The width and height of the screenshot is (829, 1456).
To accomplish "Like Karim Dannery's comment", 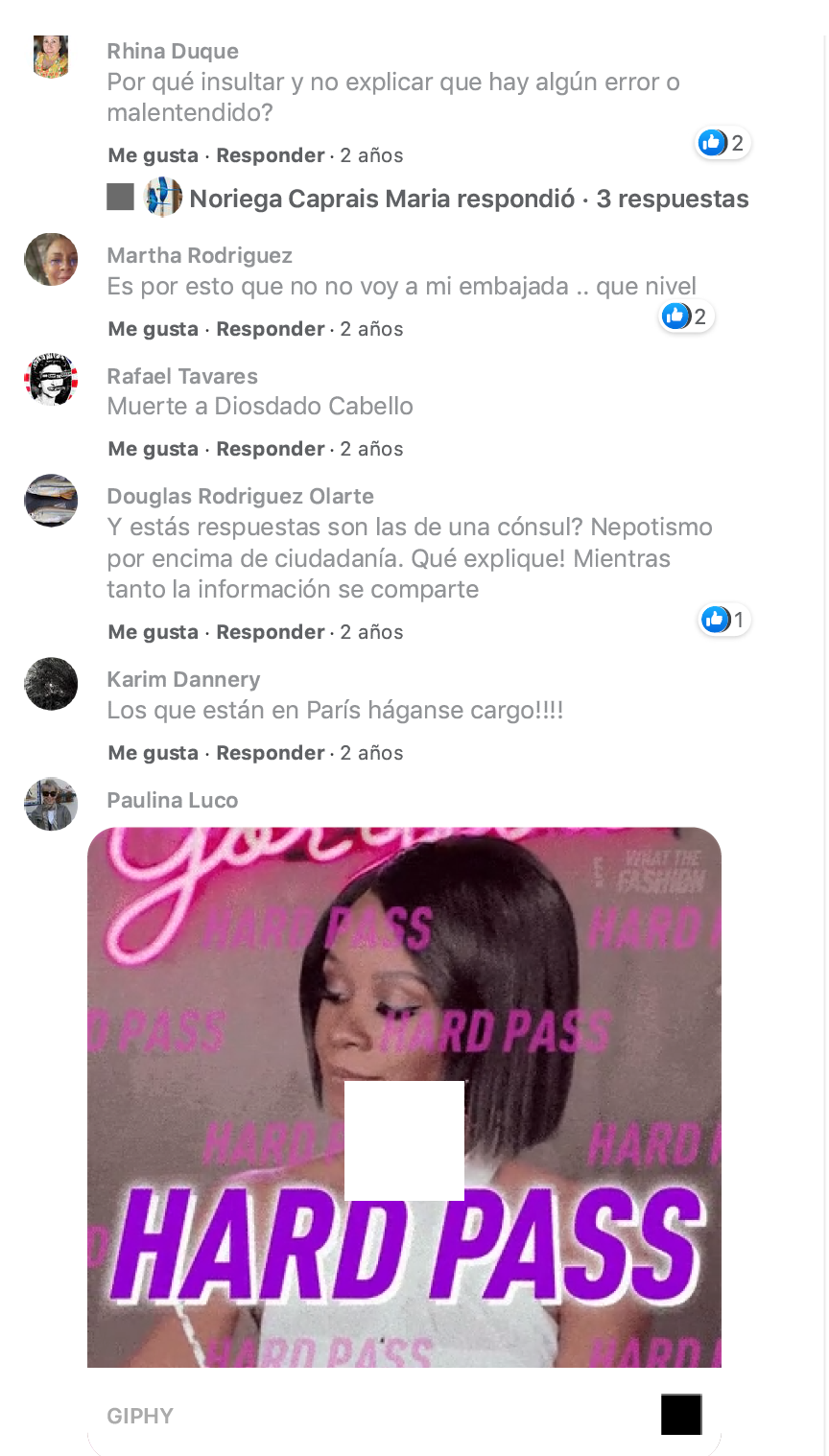I will tap(154, 753).
